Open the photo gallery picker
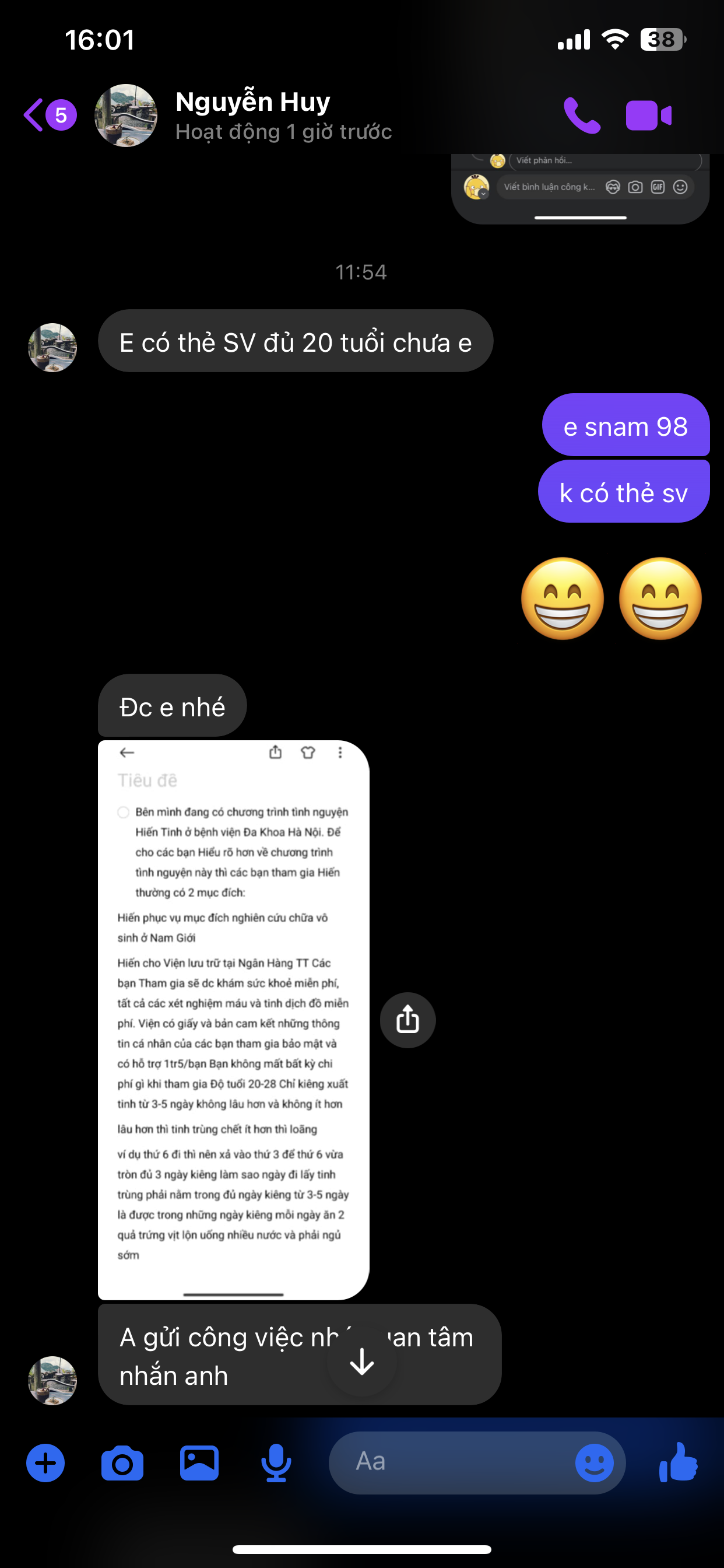Image resolution: width=724 pixels, height=1568 pixels. (199, 1462)
